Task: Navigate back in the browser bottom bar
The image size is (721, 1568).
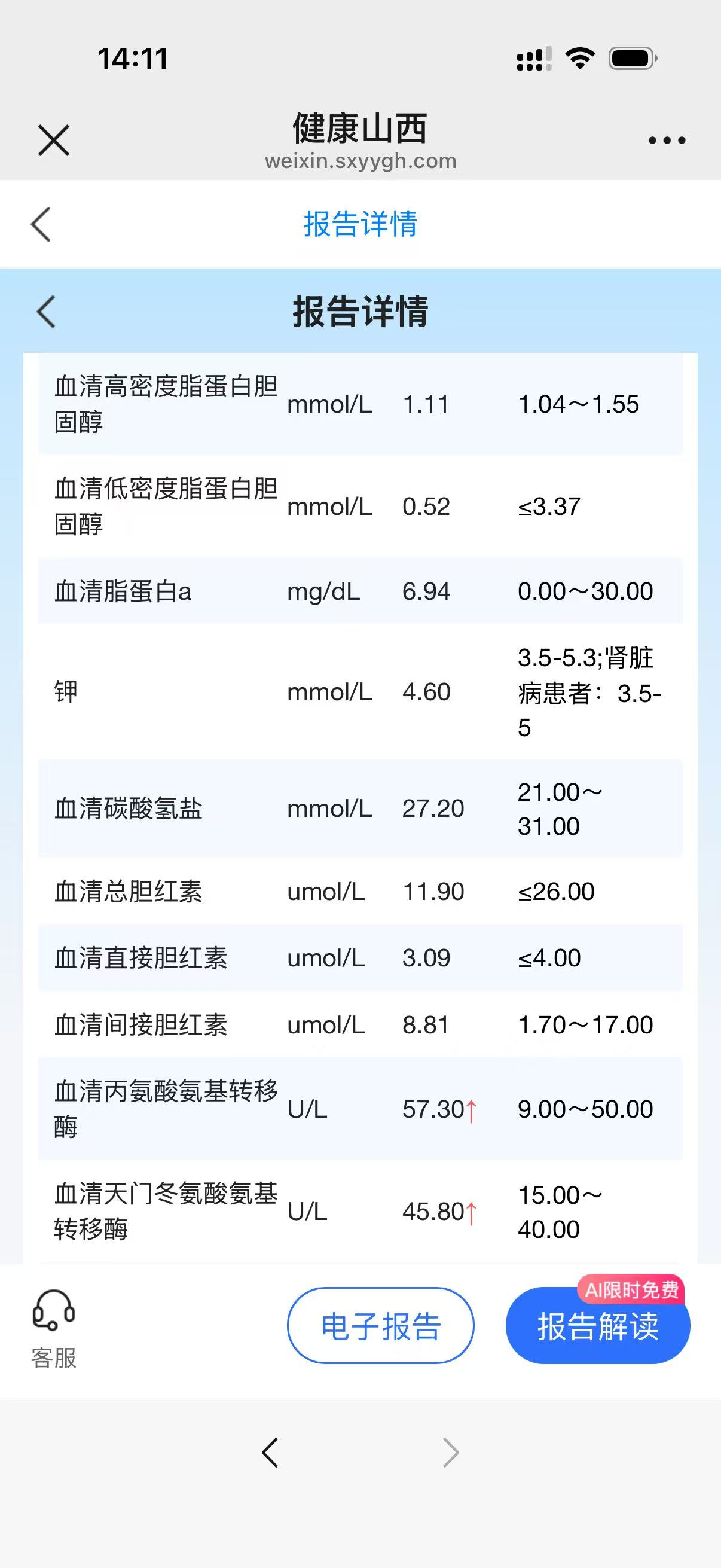Action: [x=270, y=1453]
